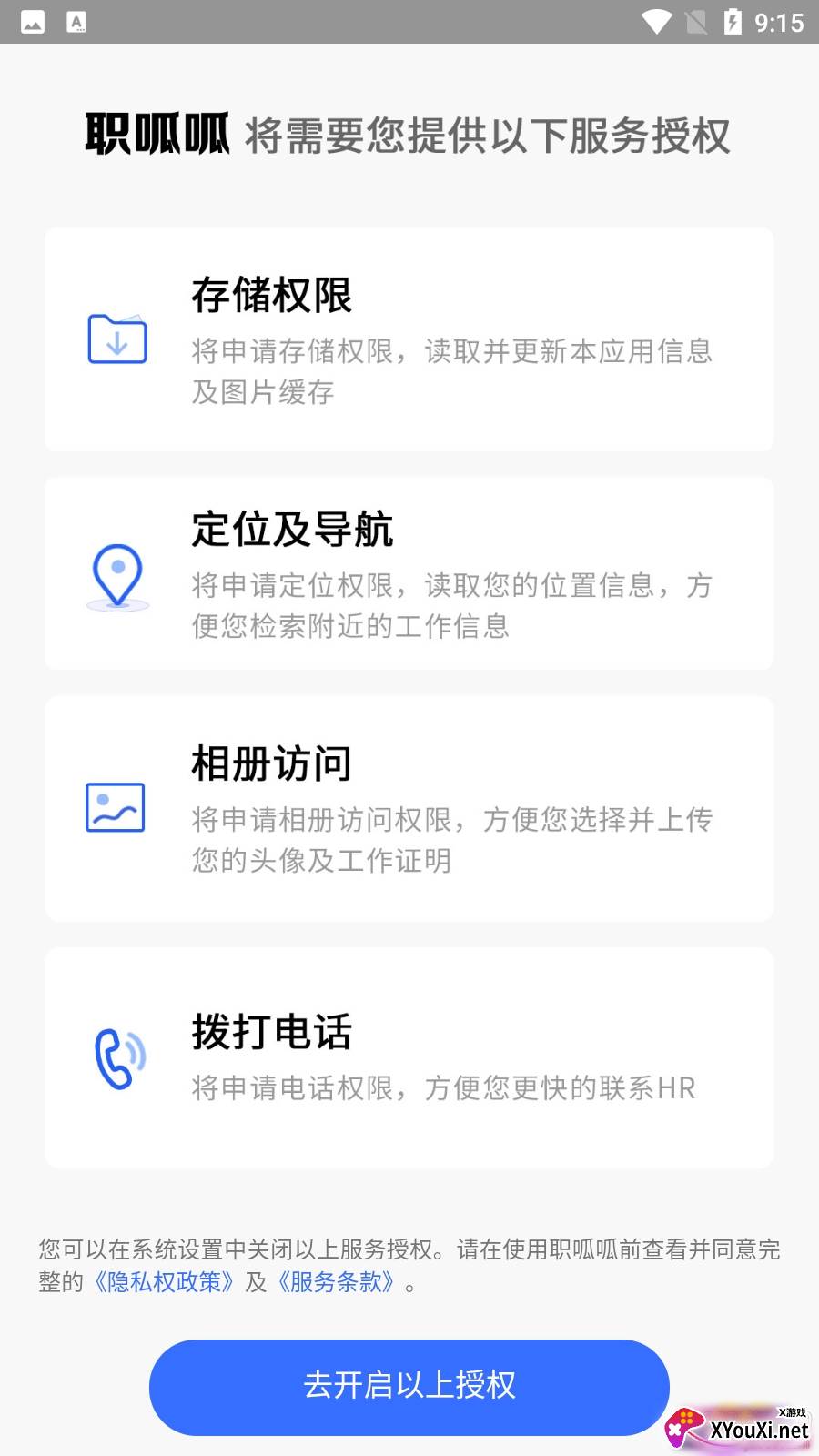Select the storage permission folder icon
Viewport: 819px width, 1456px height.
pyautogui.click(x=116, y=339)
